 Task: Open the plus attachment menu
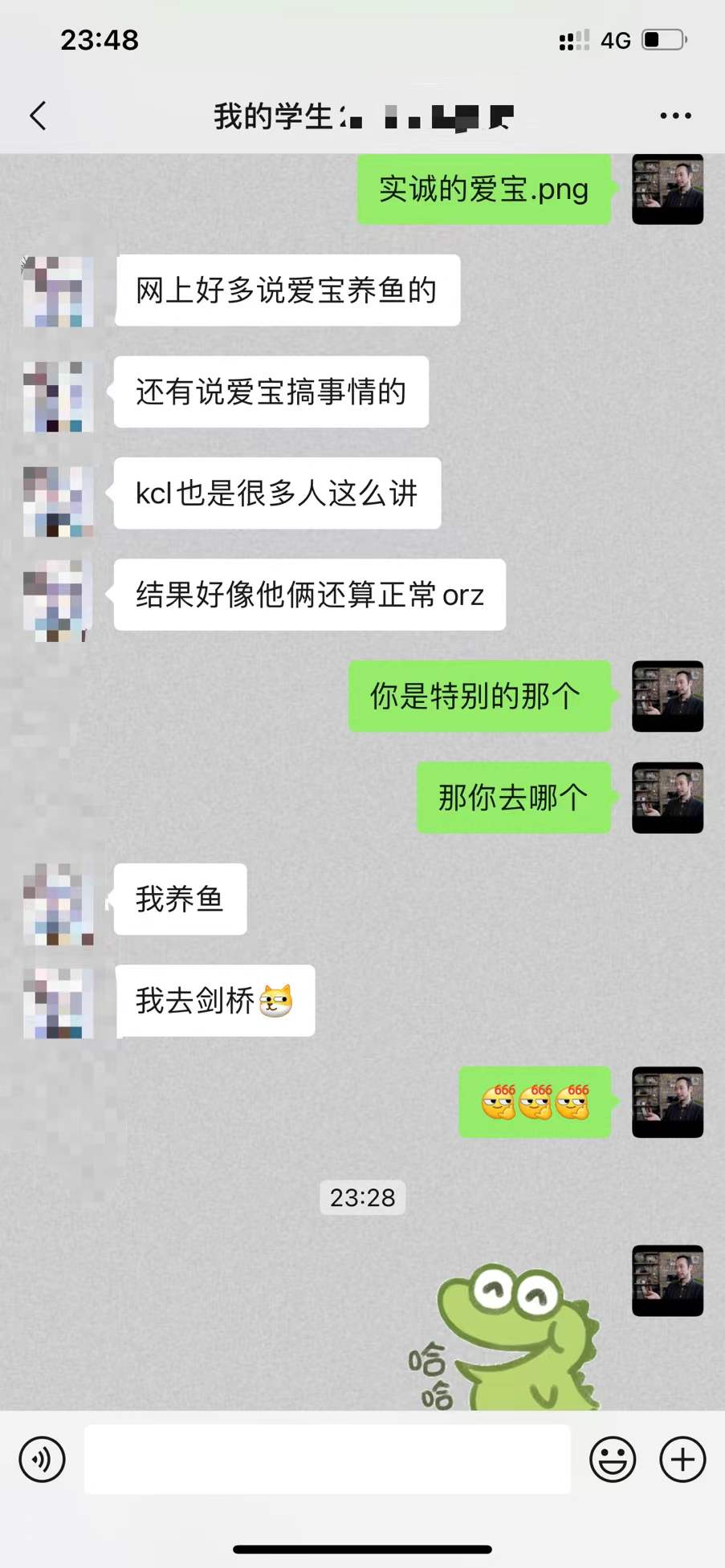(x=682, y=1459)
